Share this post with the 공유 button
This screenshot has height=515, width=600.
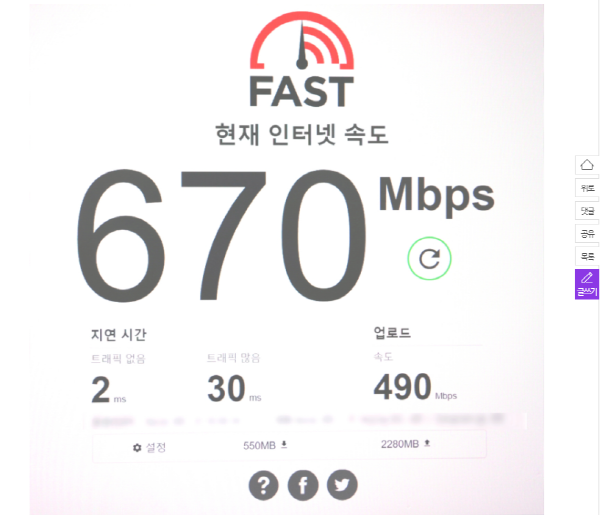click(x=587, y=234)
